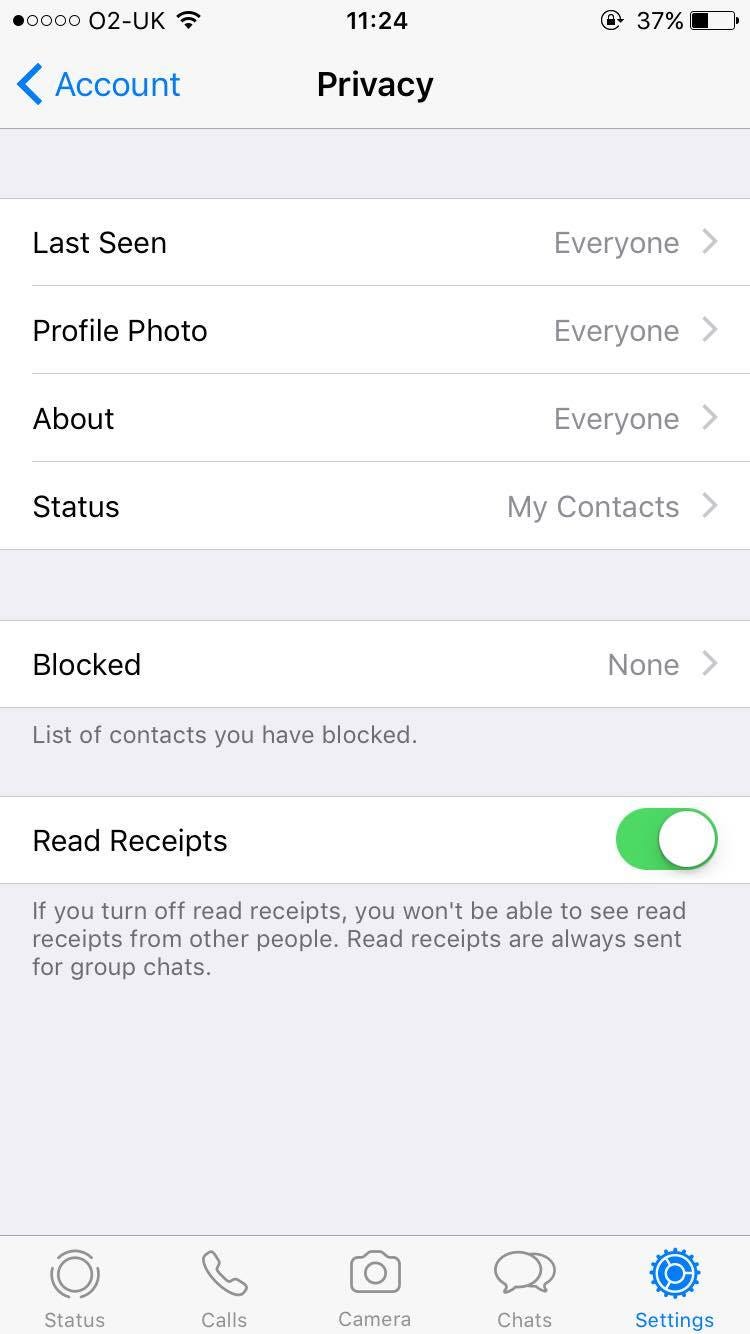Switch to the Status tab
Screen dimensions: 750x1334
point(75,1288)
